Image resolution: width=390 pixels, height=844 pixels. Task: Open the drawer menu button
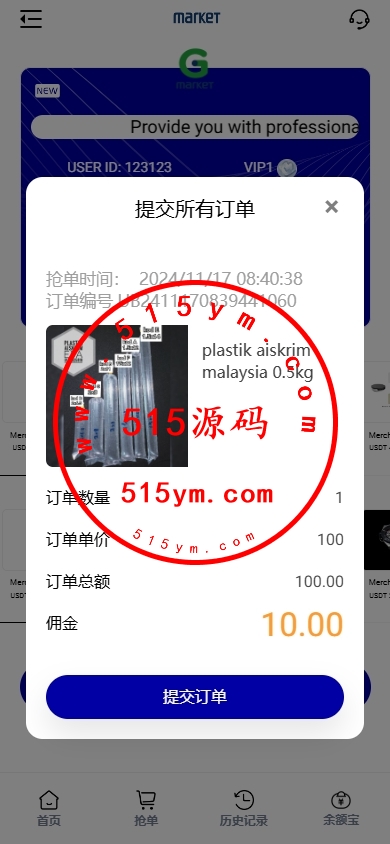tap(31, 19)
